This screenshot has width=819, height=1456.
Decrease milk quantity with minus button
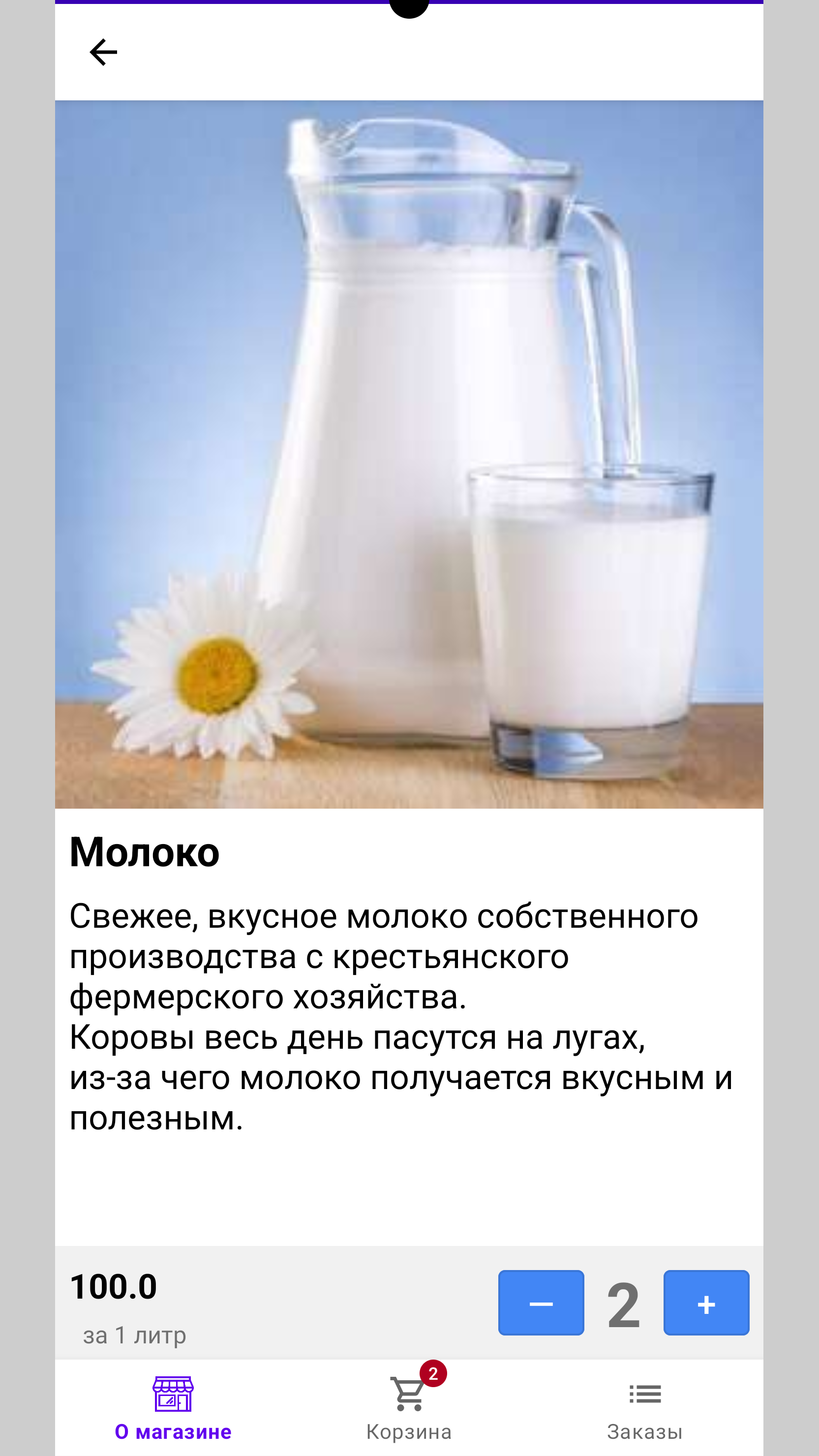click(x=541, y=1303)
